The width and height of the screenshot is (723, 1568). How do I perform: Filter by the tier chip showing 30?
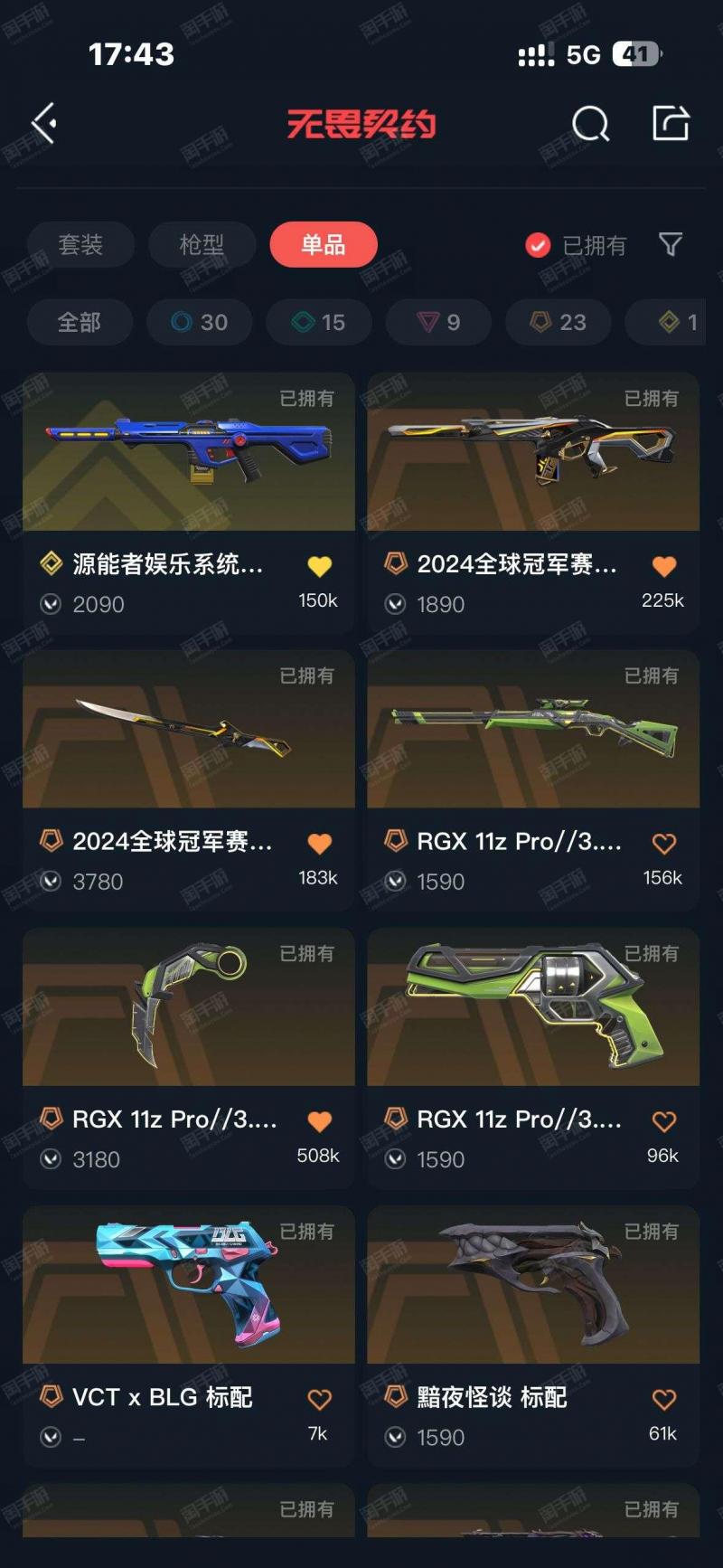pyautogui.click(x=200, y=322)
